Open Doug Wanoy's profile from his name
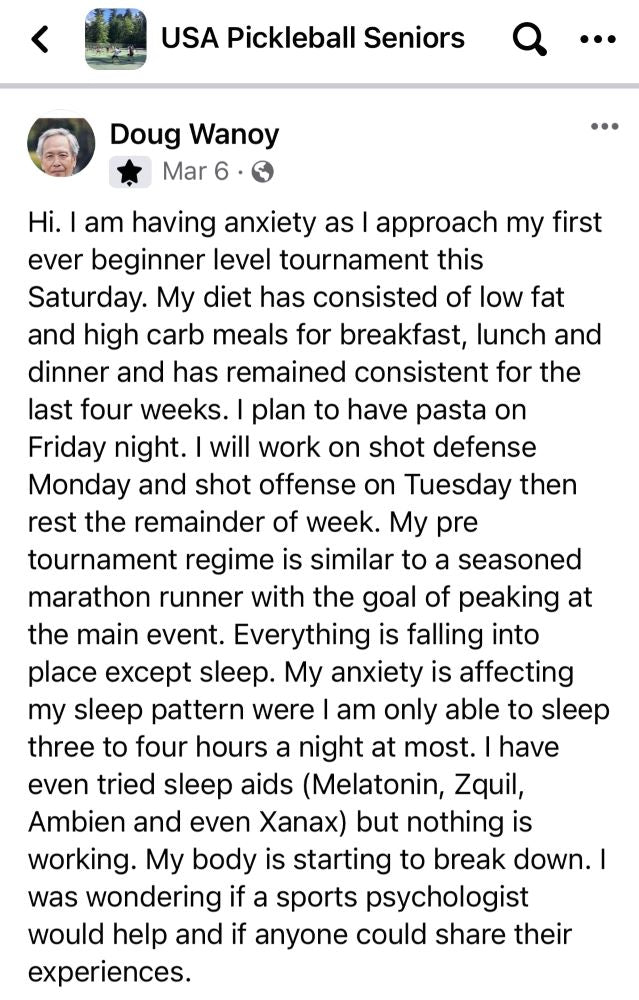This screenshot has height=1000, width=639. (x=194, y=134)
